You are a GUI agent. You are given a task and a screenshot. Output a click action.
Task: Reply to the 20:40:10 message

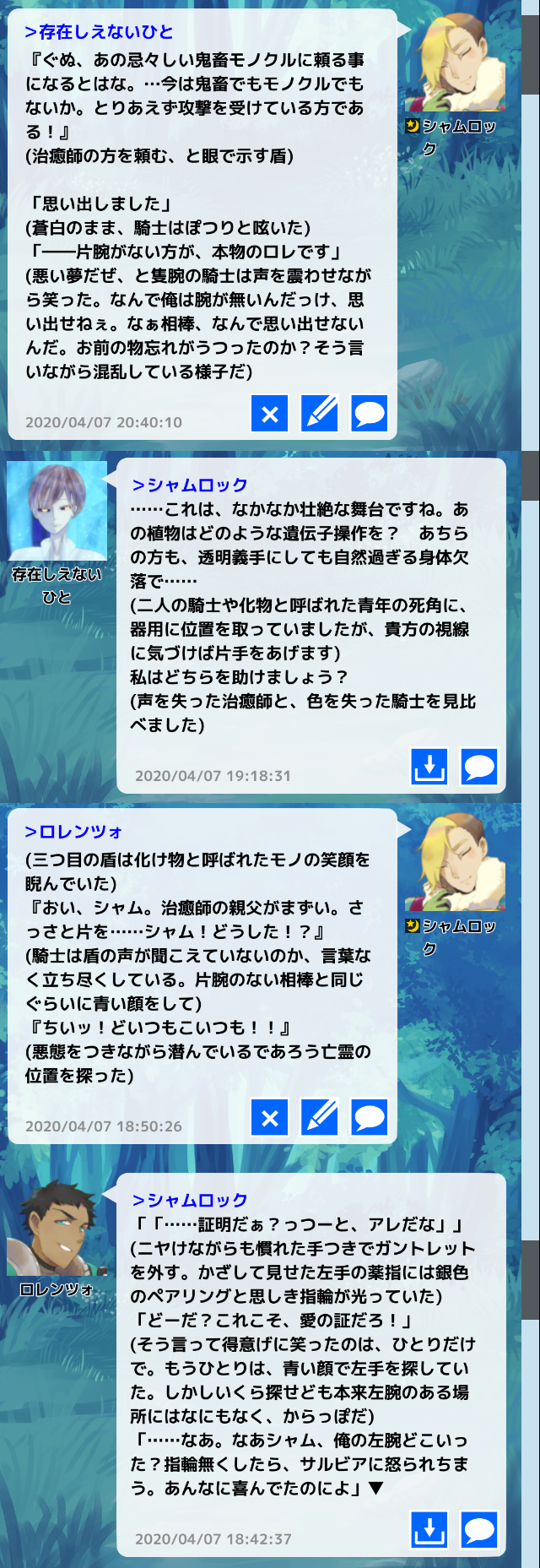[x=370, y=414]
